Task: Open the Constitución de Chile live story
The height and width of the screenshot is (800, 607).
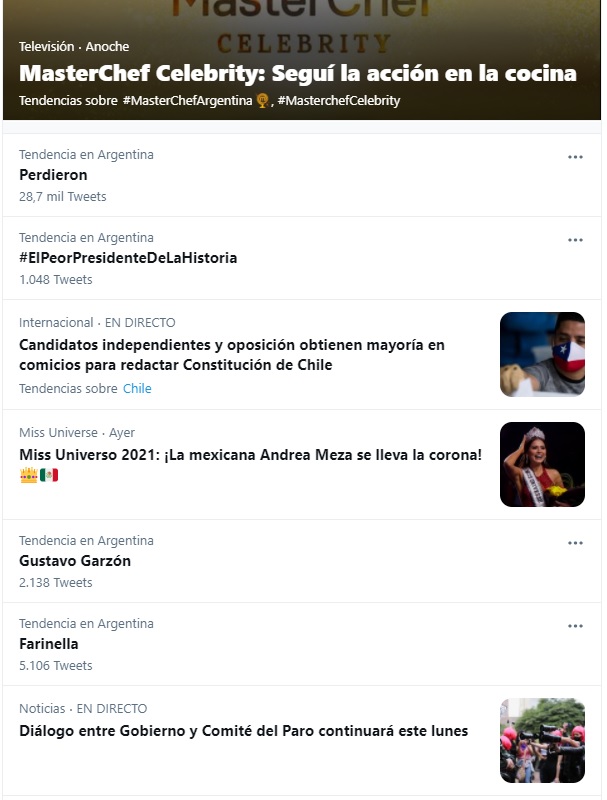Action: click(x=232, y=355)
